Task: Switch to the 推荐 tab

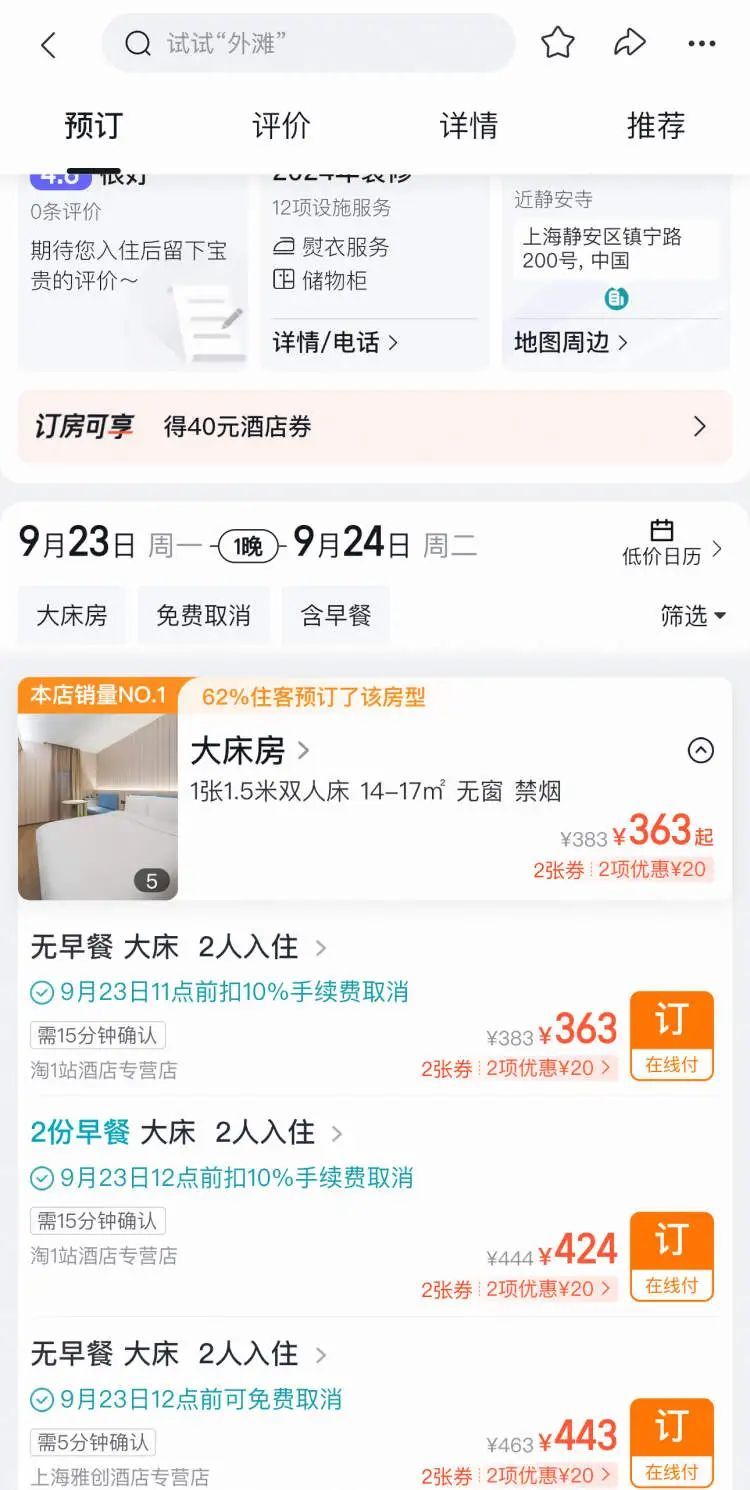Action: pos(656,126)
